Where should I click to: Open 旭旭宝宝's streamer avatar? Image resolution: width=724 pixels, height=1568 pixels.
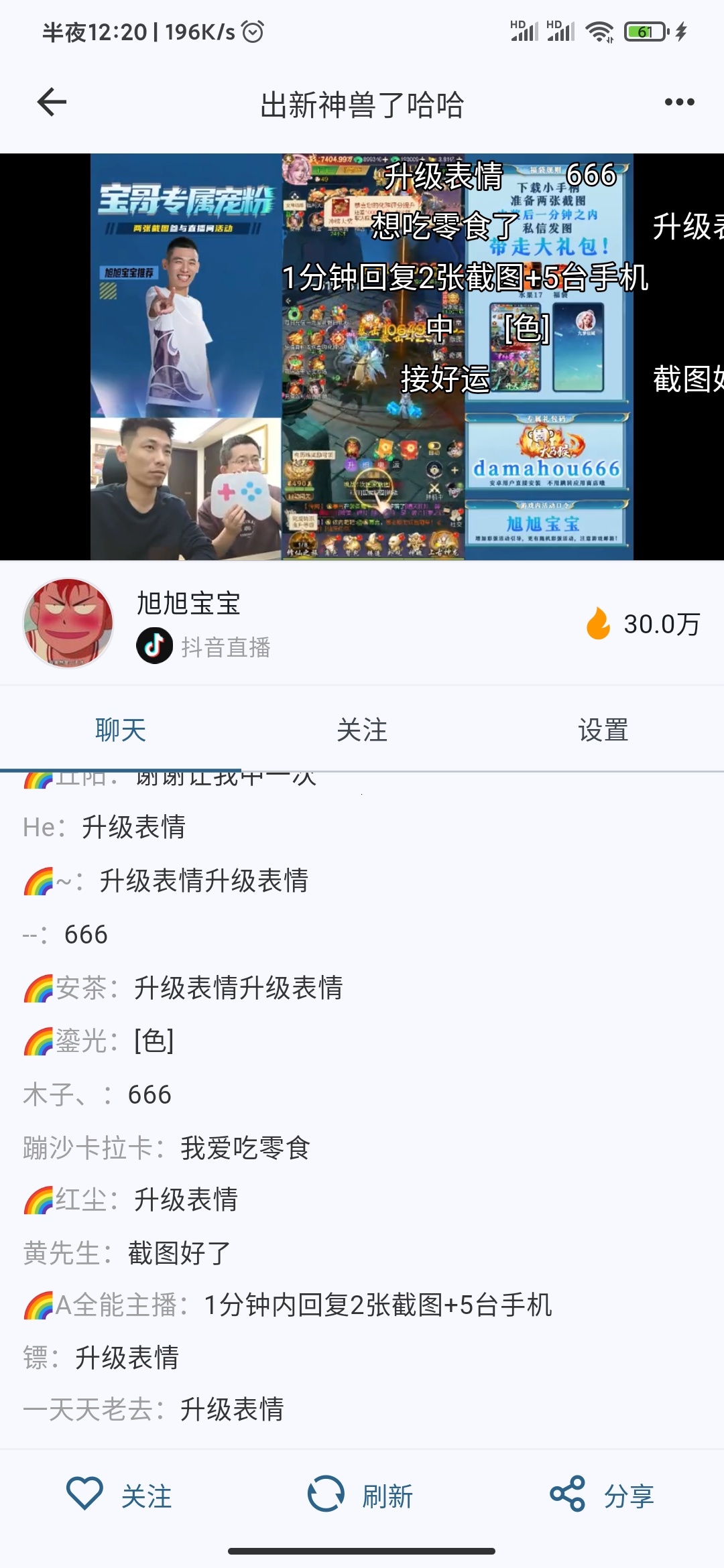pyautogui.click(x=68, y=623)
